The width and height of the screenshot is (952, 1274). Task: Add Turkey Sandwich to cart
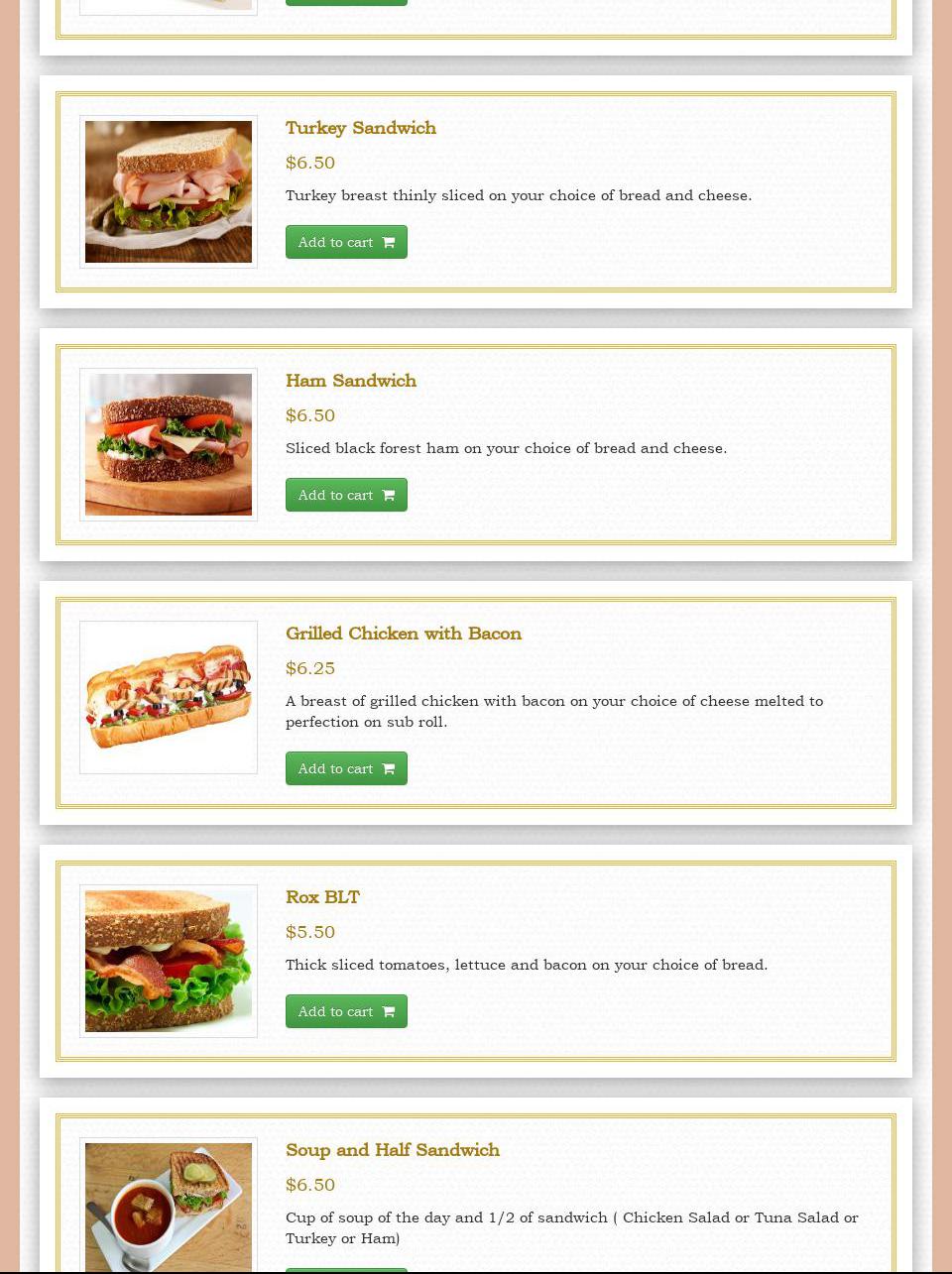(x=346, y=242)
